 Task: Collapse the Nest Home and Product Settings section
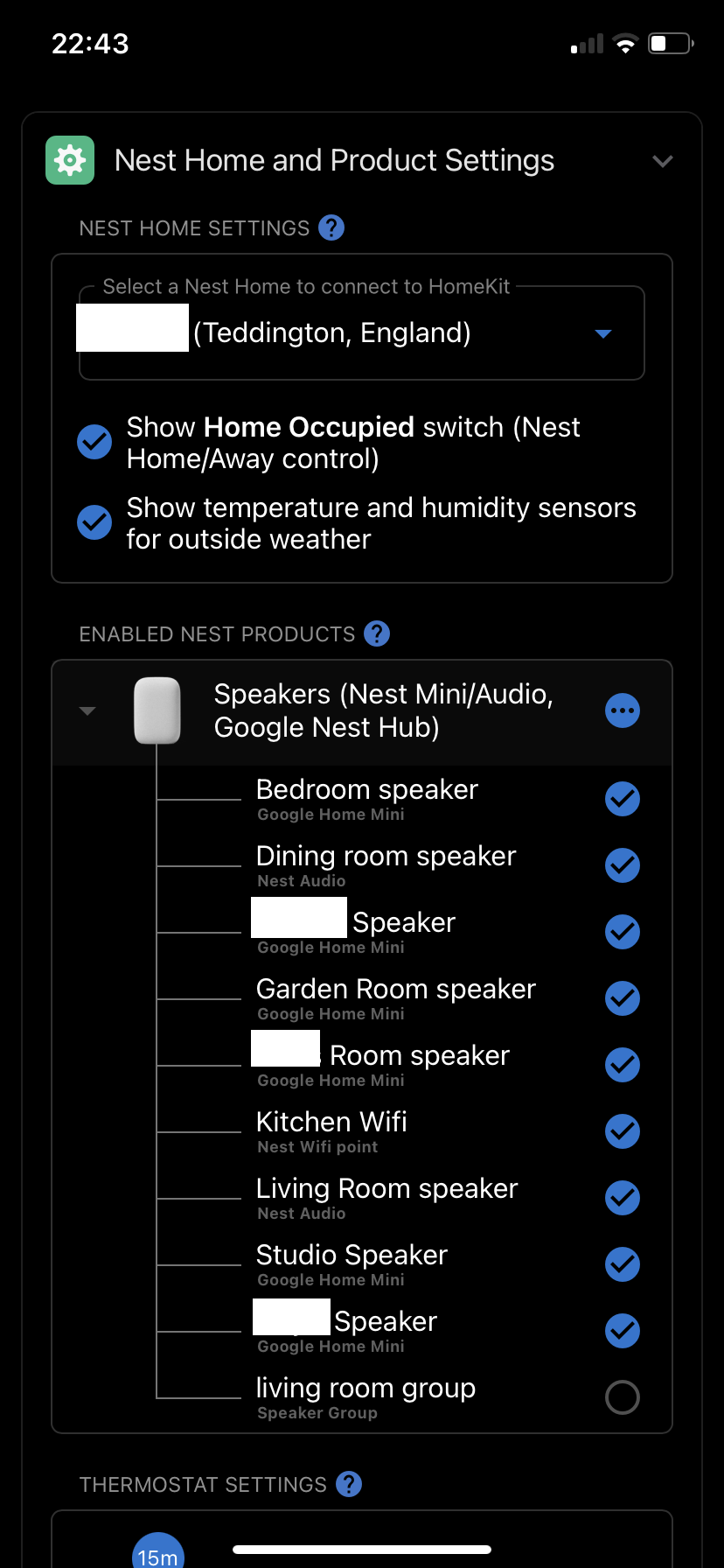(663, 161)
